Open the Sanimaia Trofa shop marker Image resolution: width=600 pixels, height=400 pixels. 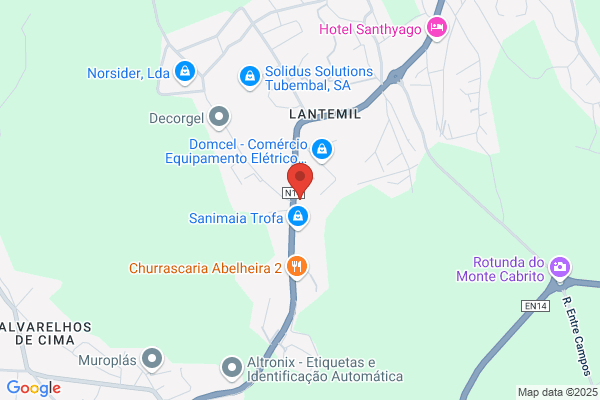pyautogui.click(x=298, y=217)
